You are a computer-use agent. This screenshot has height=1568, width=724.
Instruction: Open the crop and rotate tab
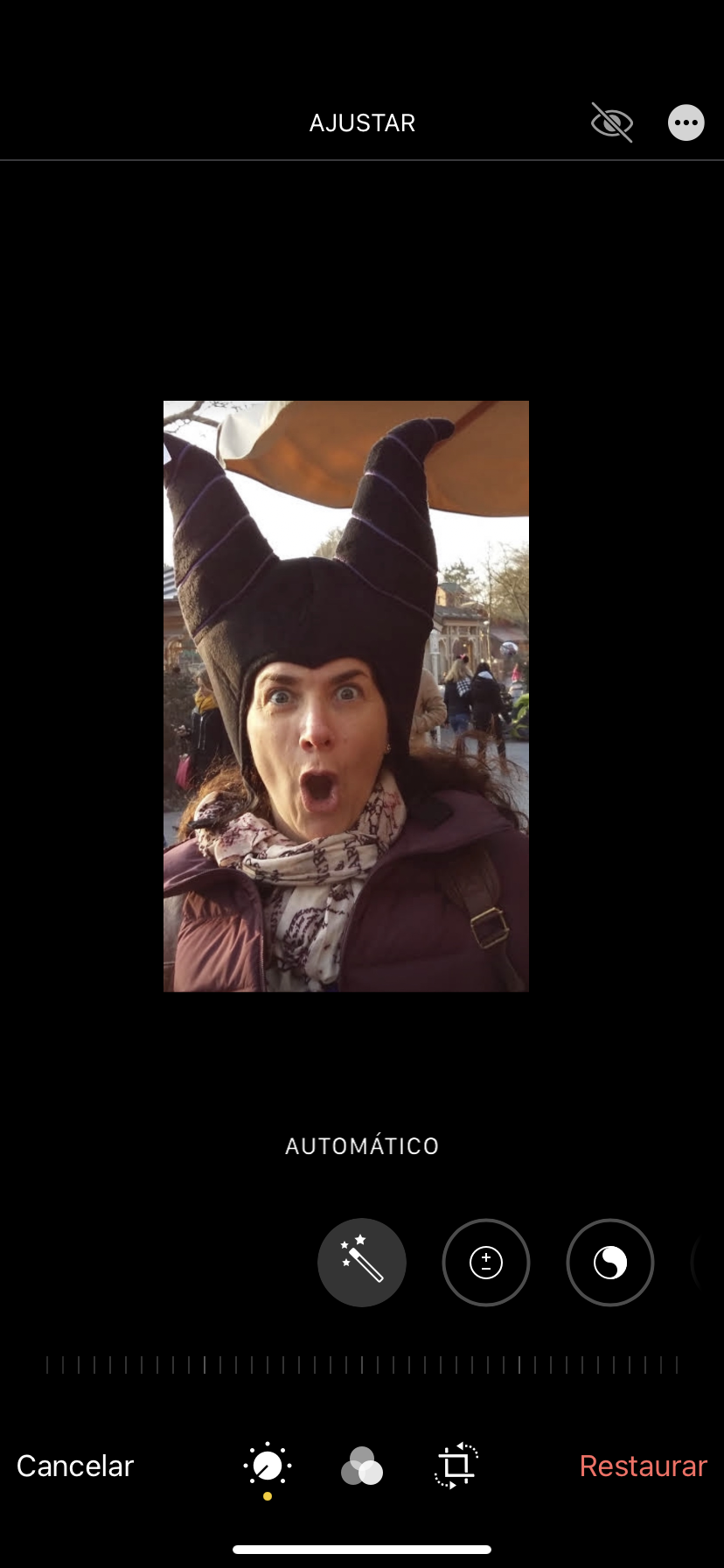point(456,1466)
